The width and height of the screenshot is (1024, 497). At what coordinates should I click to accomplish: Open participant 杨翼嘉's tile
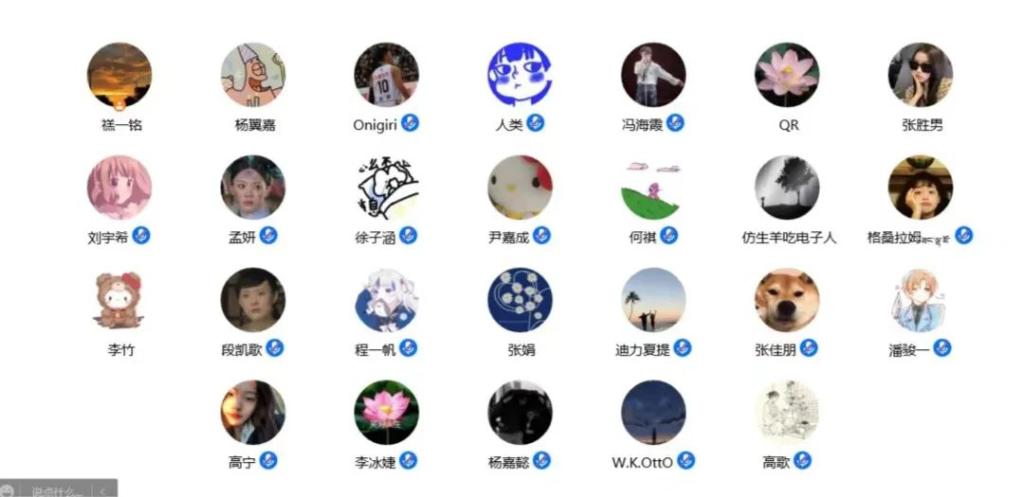253,75
